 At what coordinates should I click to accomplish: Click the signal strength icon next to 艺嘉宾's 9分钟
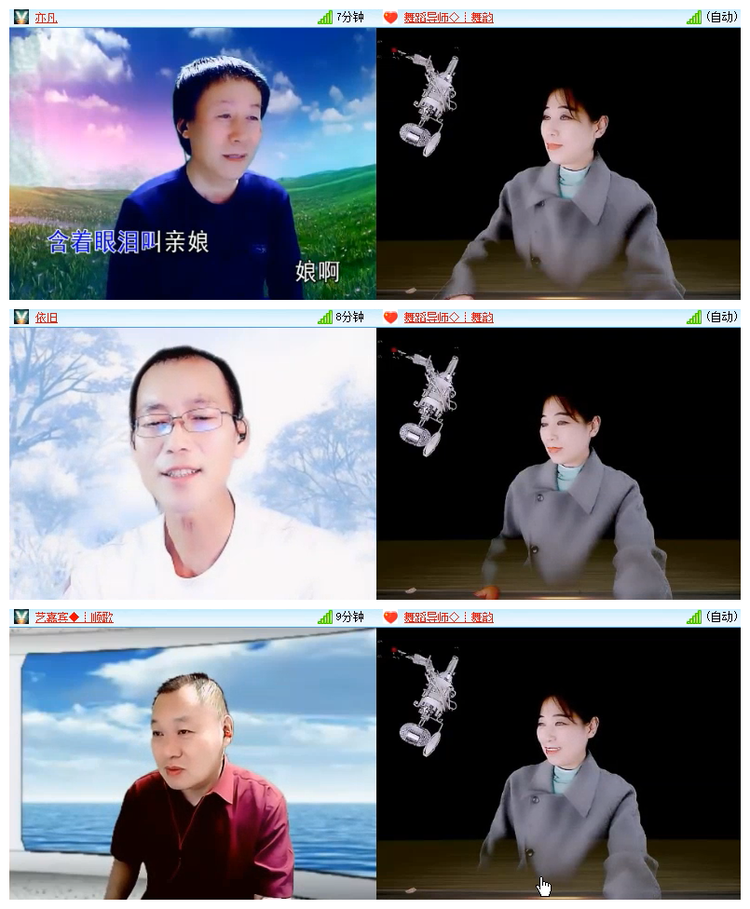coord(325,617)
